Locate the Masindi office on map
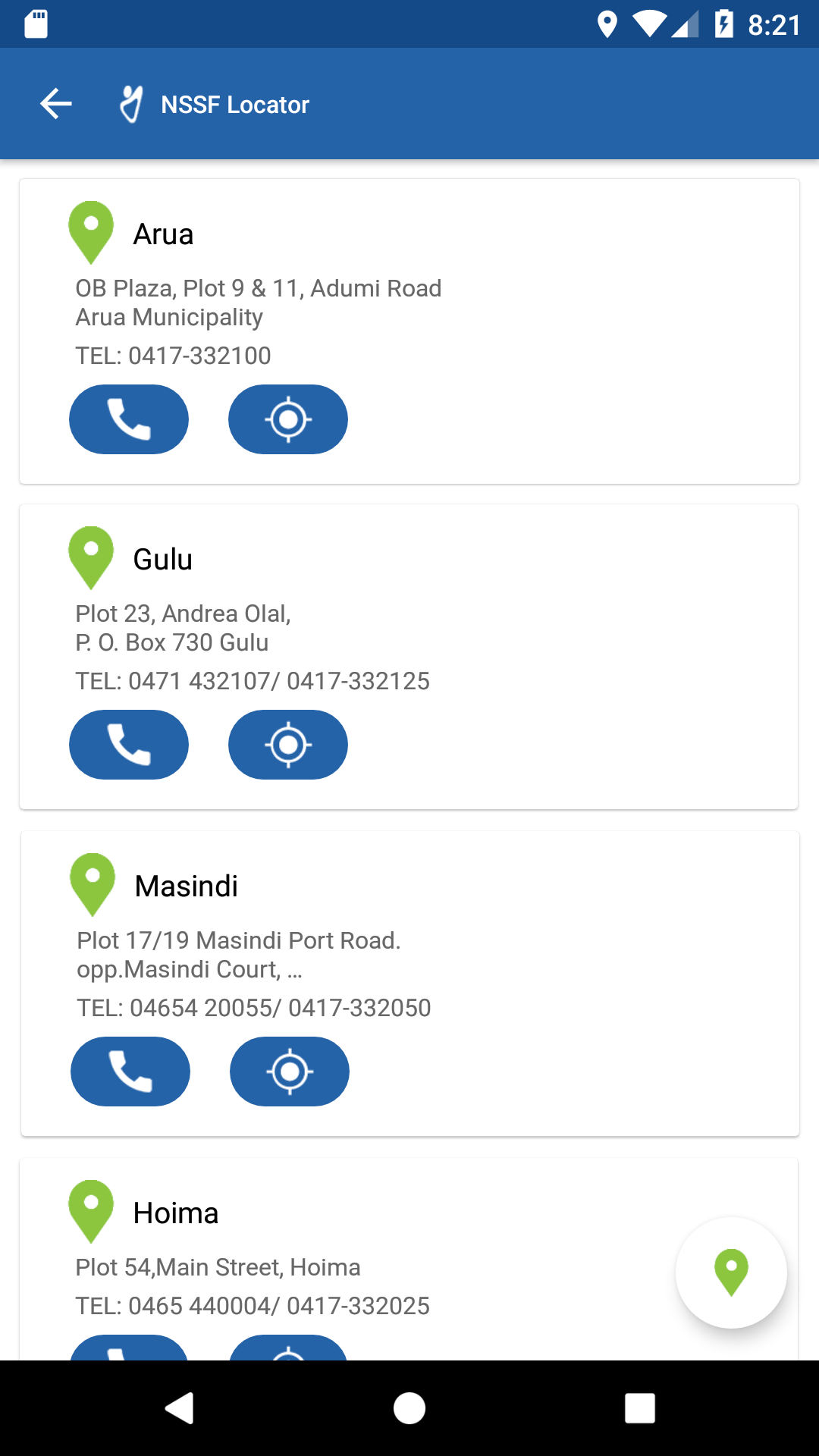The image size is (819, 1456). point(290,1072)
